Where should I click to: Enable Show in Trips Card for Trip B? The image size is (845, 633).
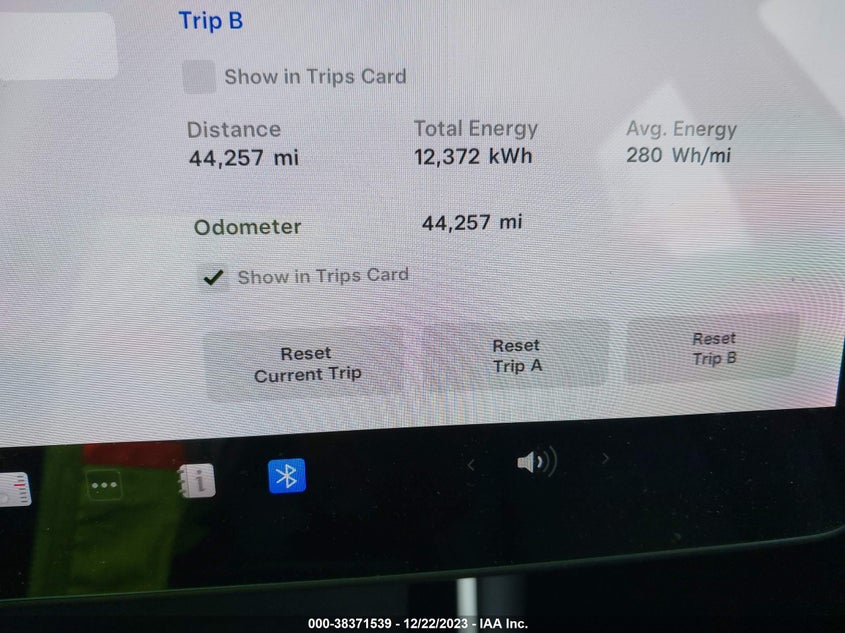pyautogui.click(x=199, y=77)
